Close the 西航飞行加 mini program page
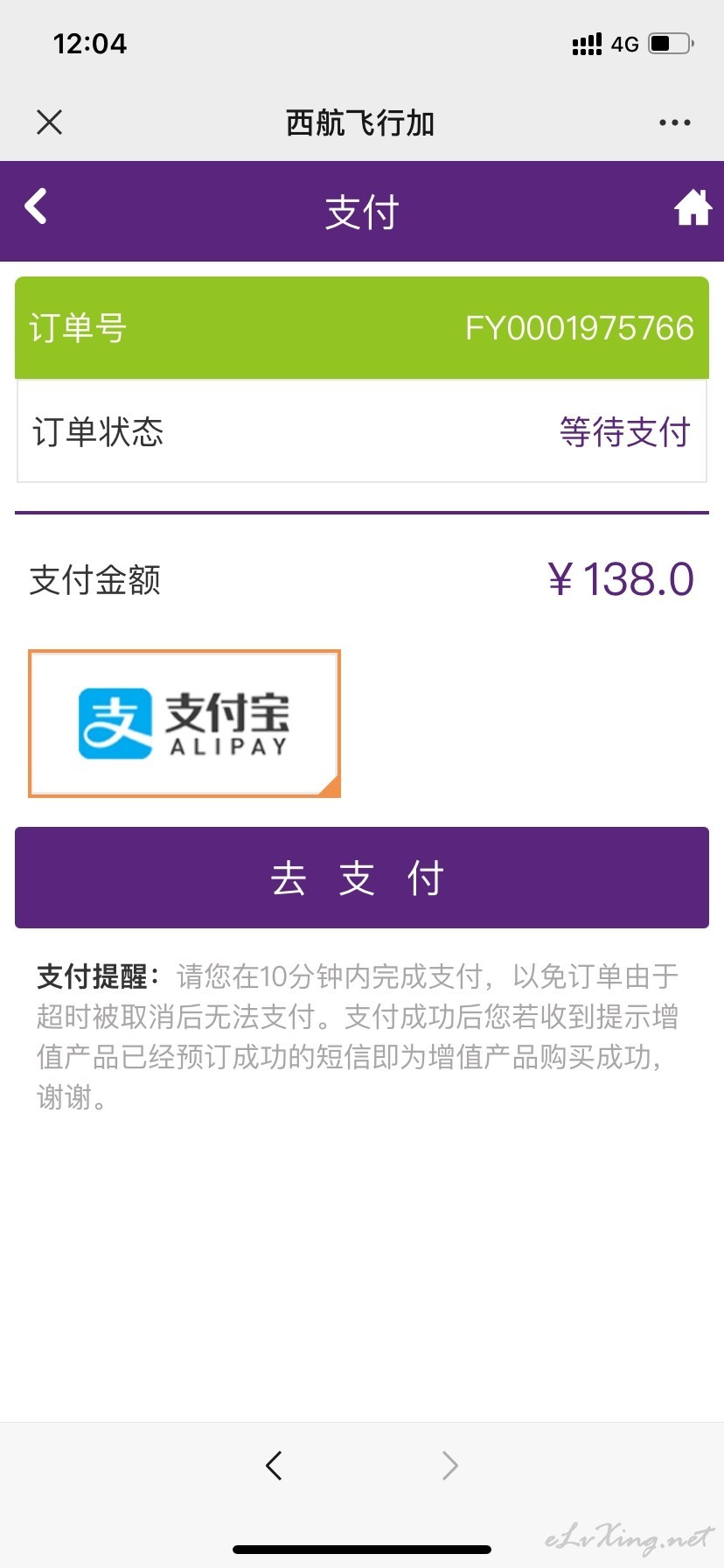Image resolution: width=724 pixels, height=1568 pixels. [x=50, y=122]
